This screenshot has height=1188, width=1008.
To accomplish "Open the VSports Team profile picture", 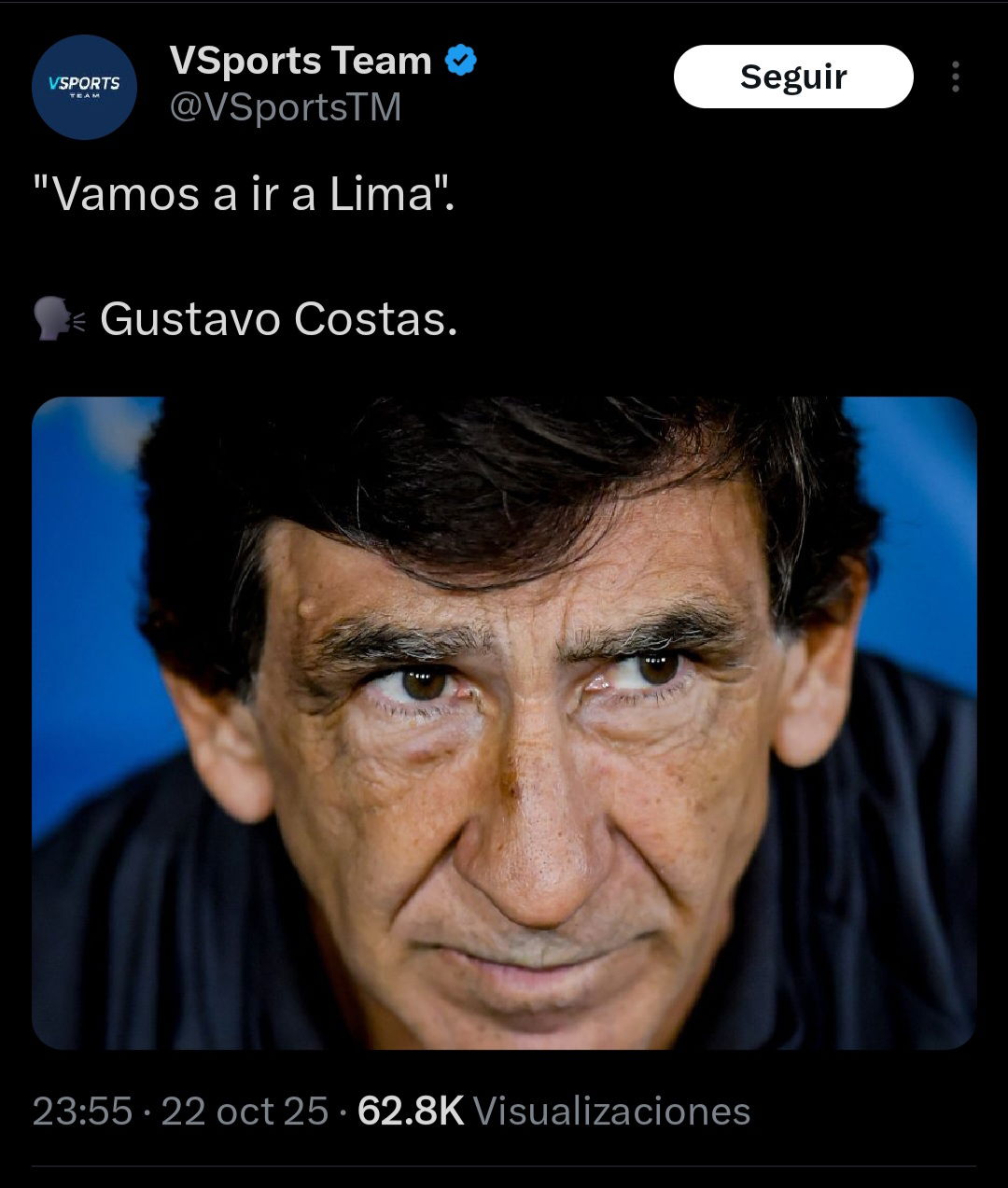I will pyautogui.click(x=84, y=87).
